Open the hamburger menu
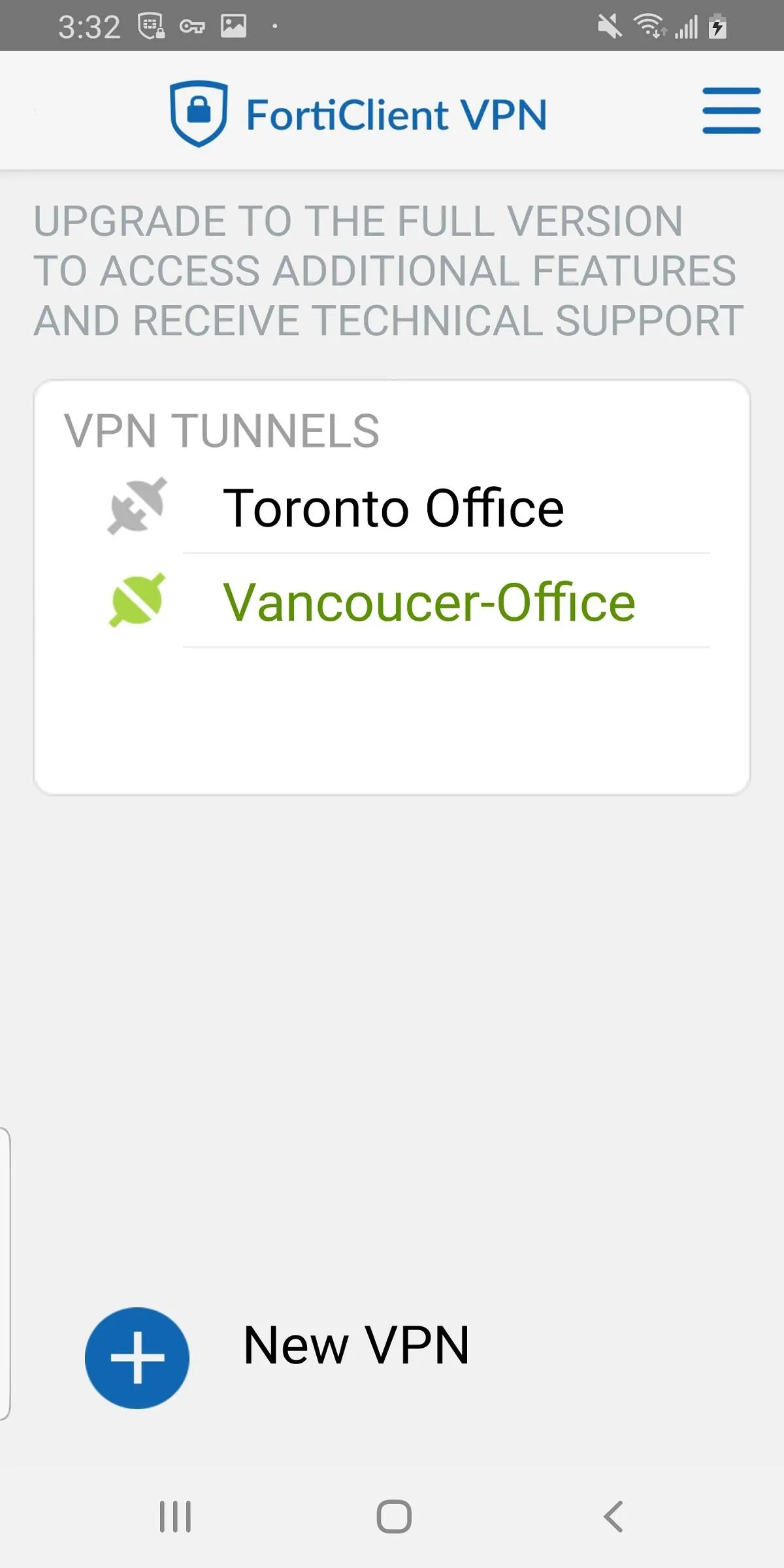Viewport: 784px width, 1568px height. [731, 111]
